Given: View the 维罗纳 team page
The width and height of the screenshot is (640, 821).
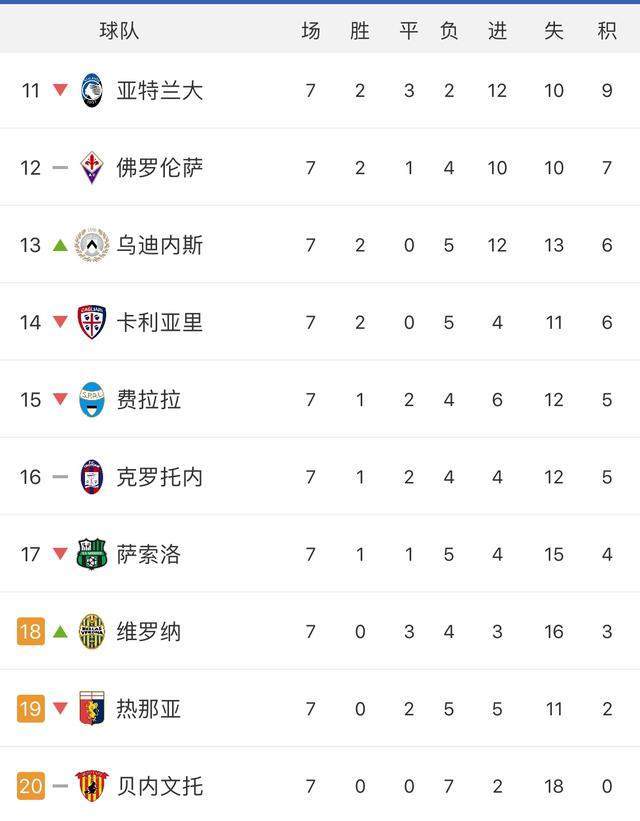Looking at the screenshot, I should pos(149,631).
